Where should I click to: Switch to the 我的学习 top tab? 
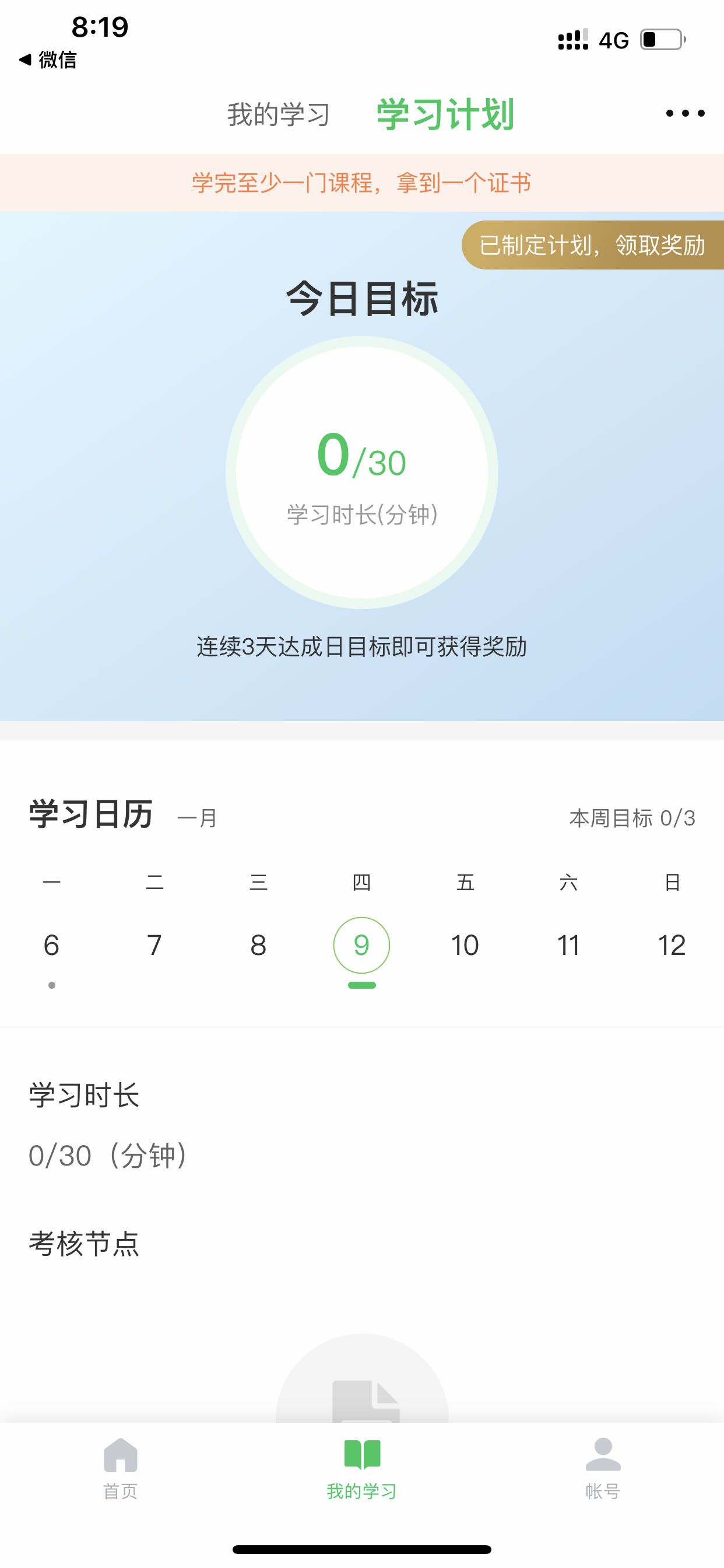[x=279, y=114]
